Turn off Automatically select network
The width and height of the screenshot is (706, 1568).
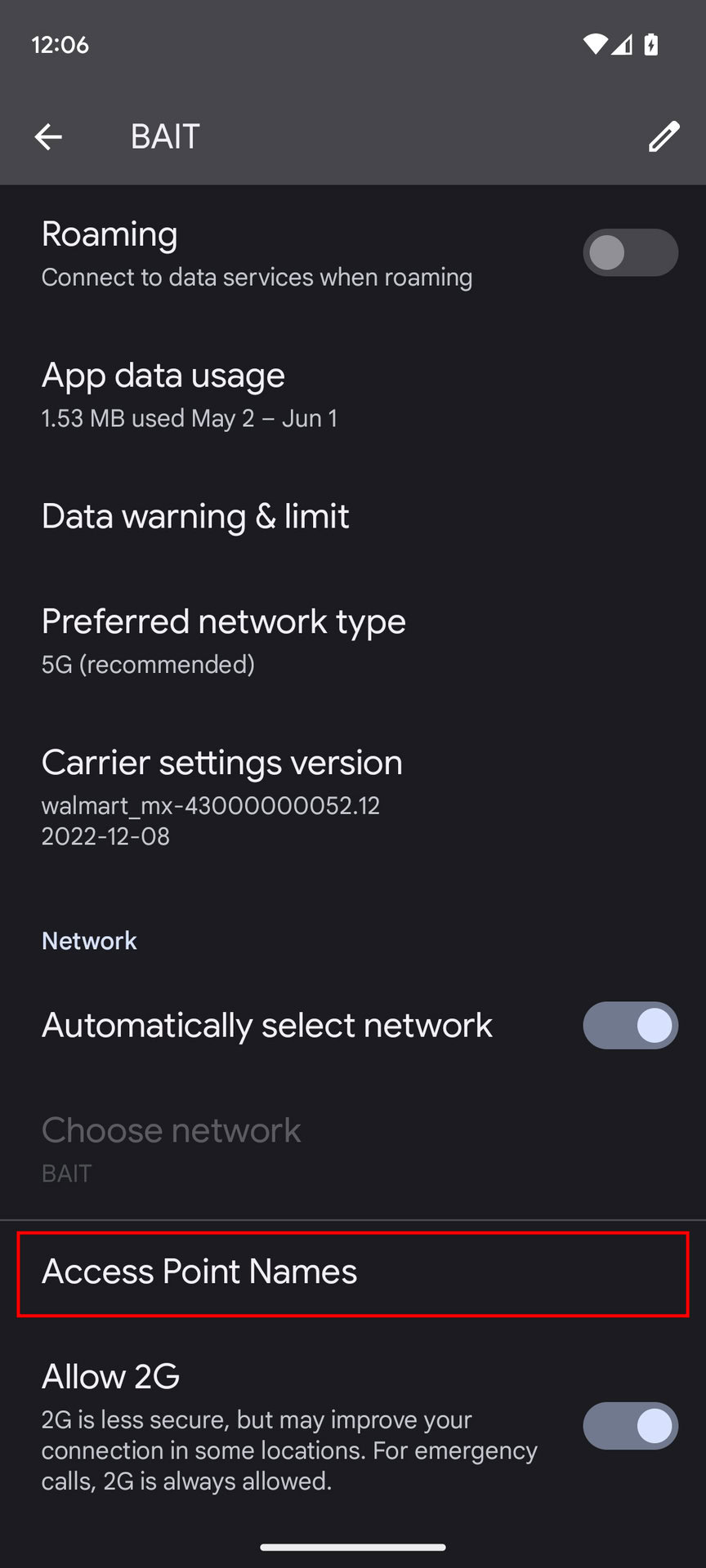tap(629, 1026)
